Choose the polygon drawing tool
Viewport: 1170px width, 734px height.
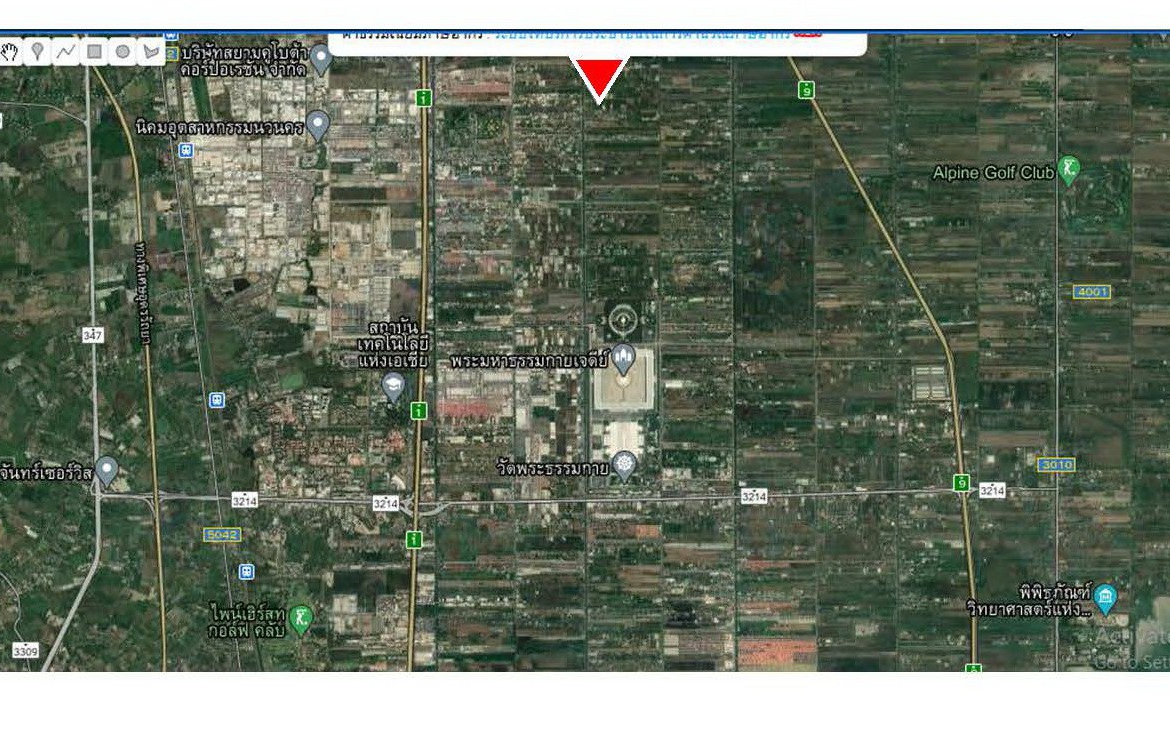pyautogui.click(x=151, y=52)
